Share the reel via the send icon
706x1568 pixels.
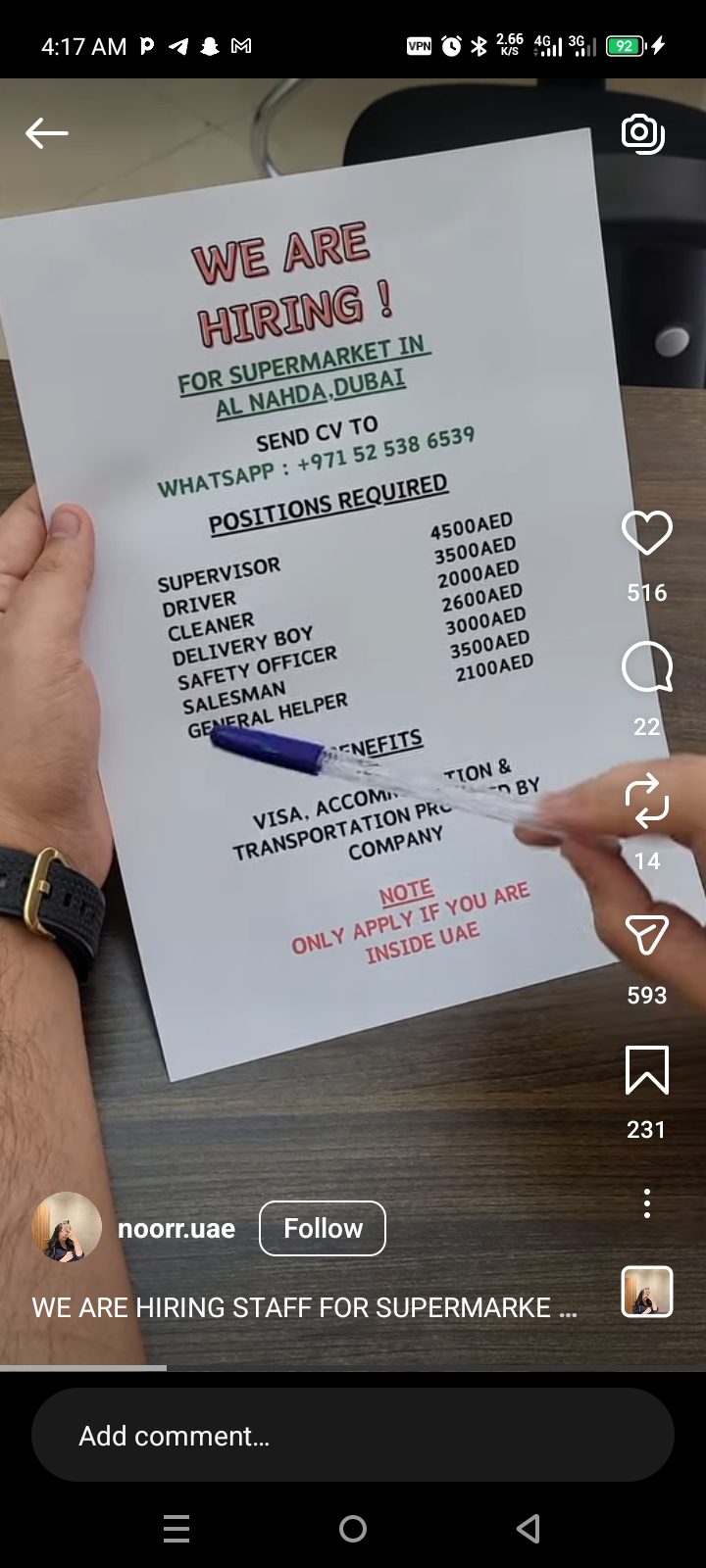coord(646,936)
